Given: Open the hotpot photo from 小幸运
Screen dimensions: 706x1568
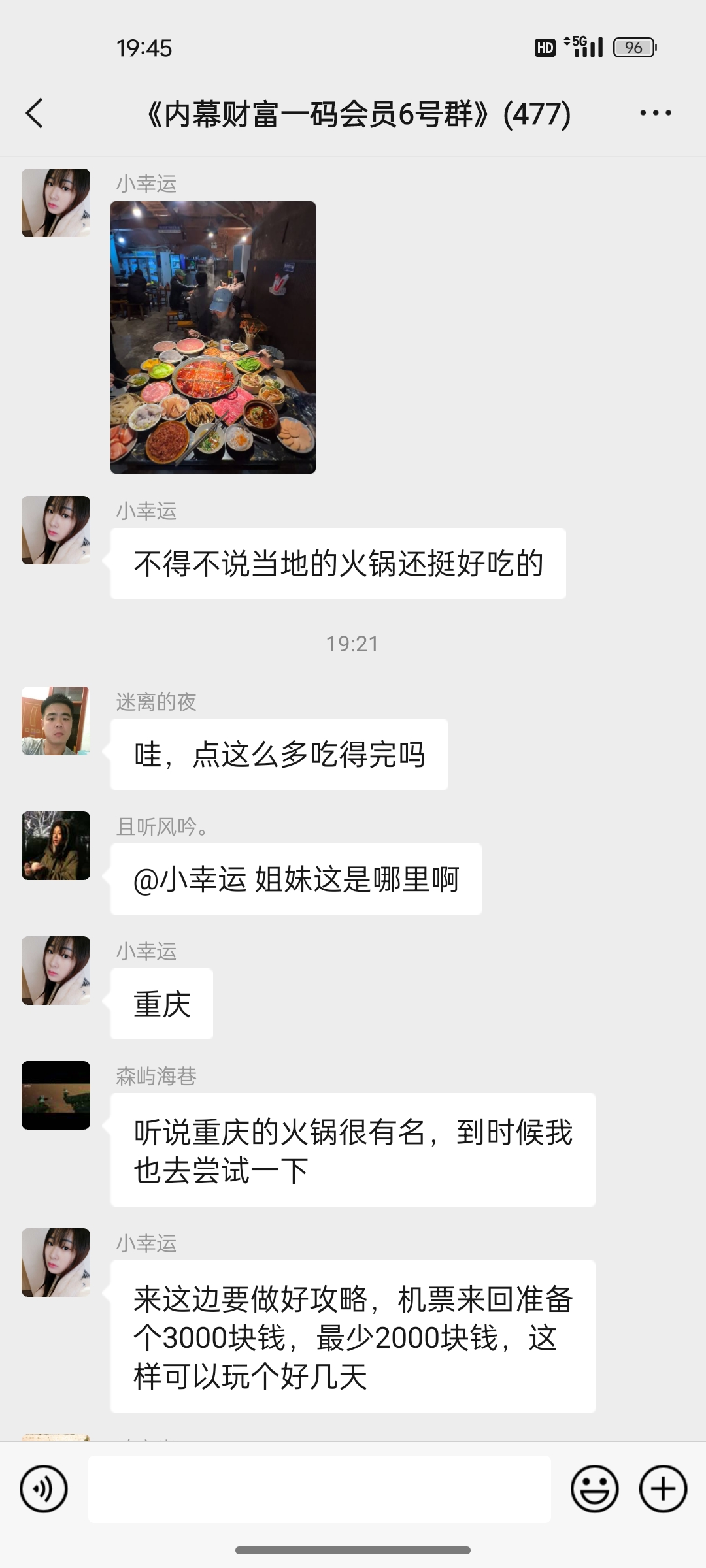Looking at the screenshot, I should (213, 337).
